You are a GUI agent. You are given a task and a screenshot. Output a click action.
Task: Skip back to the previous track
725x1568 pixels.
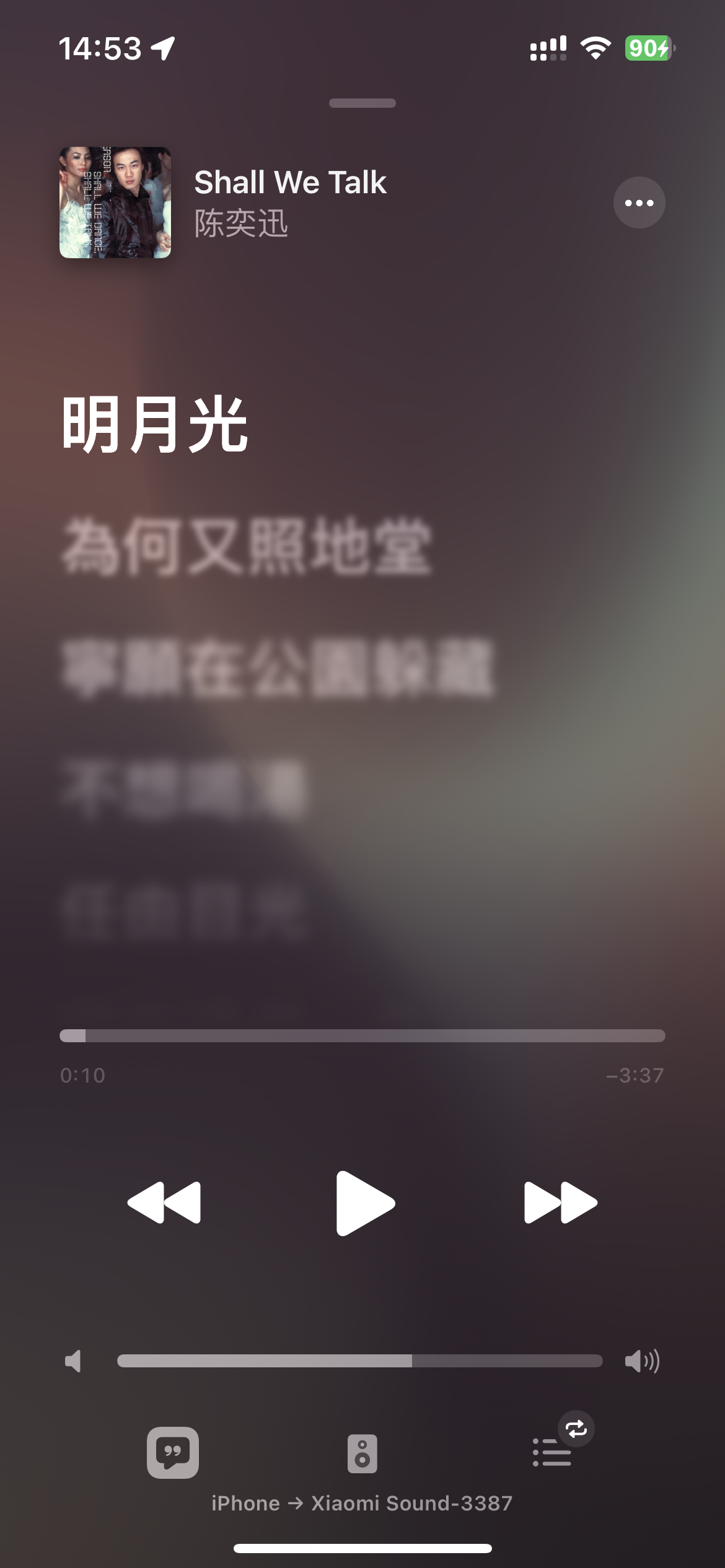pyautogui.click(x=164, y=1203)
